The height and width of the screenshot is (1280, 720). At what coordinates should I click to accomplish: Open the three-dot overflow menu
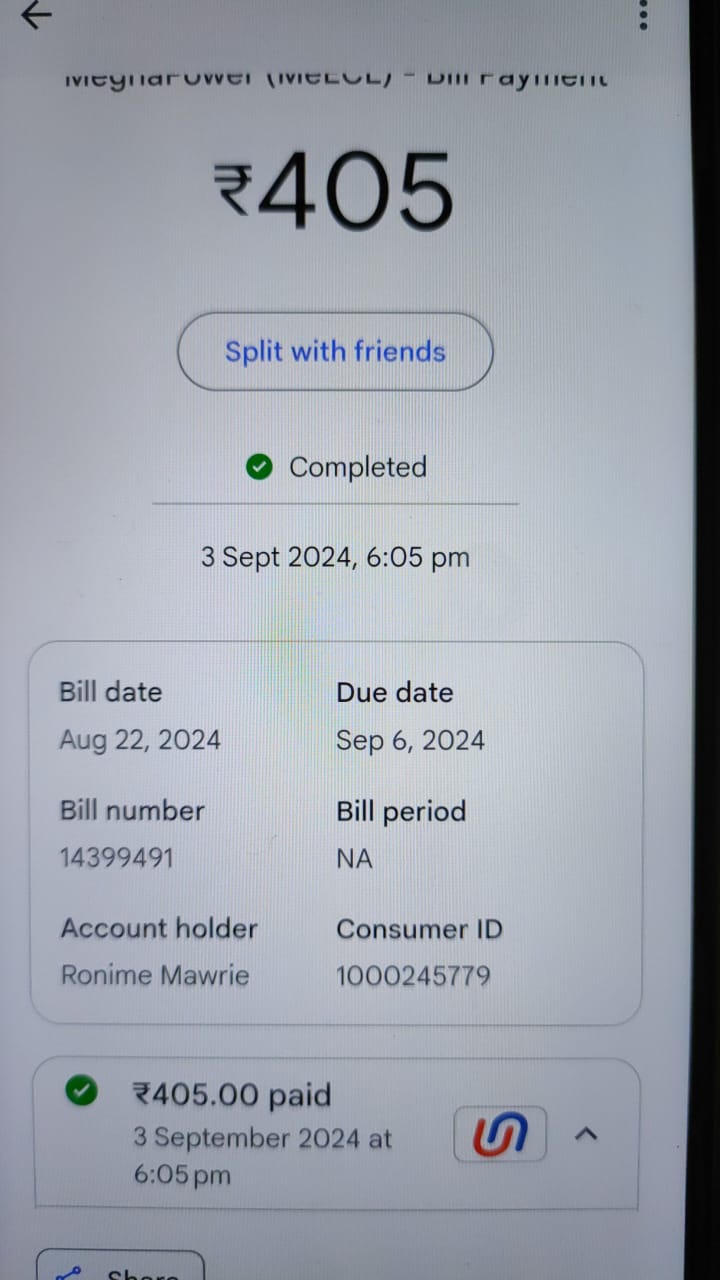[x=644, y=14]
